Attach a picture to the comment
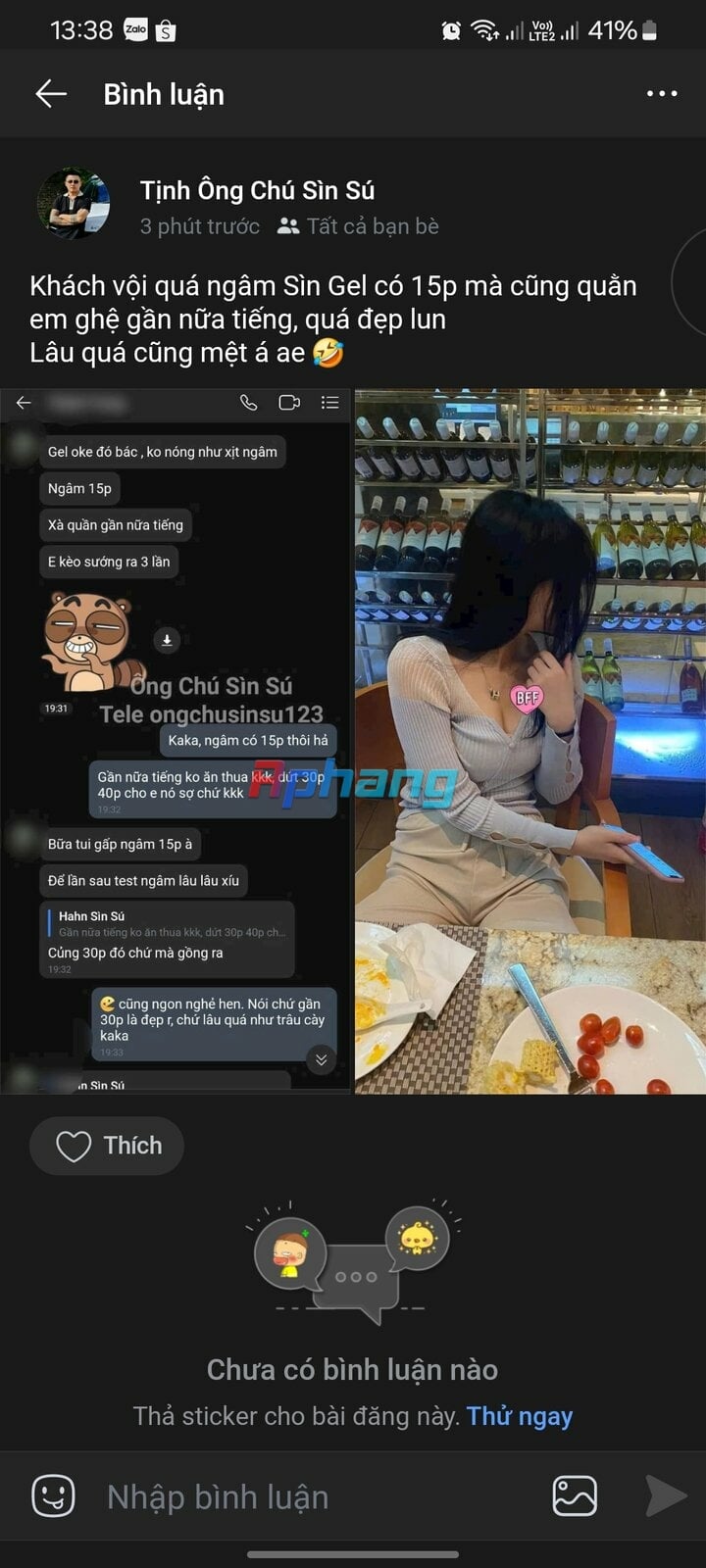This screenshot has width=706, height=1568. [x=575, y=1496]
